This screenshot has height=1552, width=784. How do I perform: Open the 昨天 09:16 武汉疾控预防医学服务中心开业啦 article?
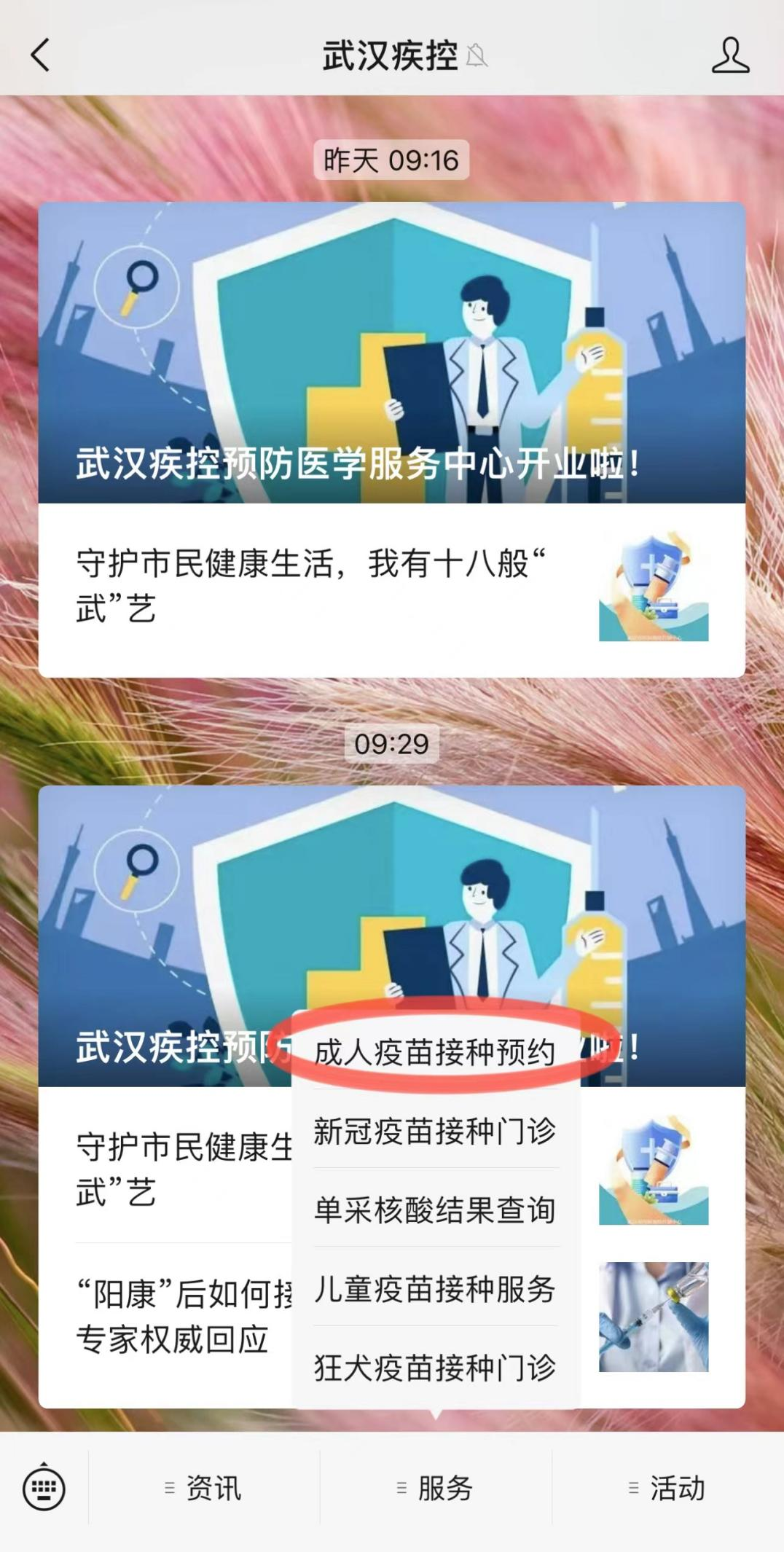(x=391, y=353)
